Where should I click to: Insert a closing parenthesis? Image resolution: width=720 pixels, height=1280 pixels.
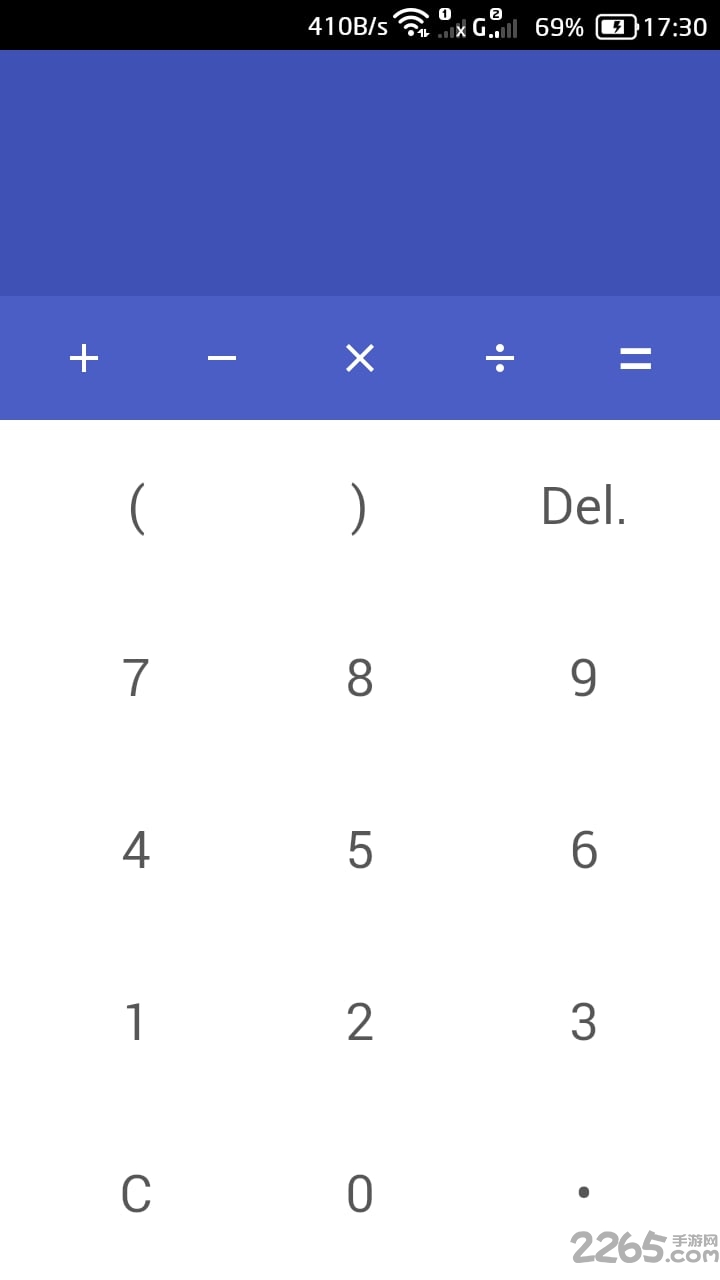click(359, 507)
